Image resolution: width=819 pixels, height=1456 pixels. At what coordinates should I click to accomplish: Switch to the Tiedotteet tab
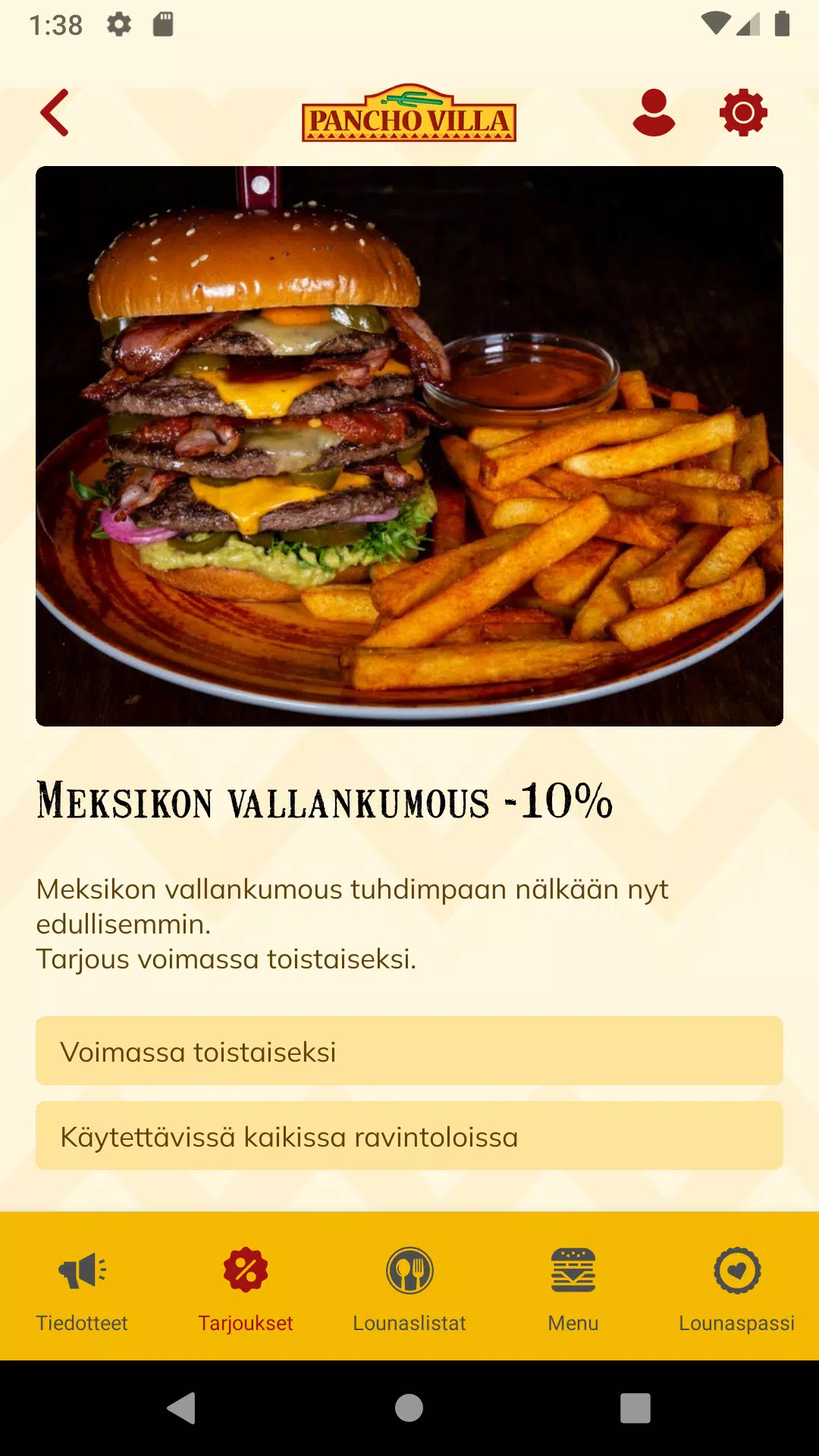point(82,1288)
